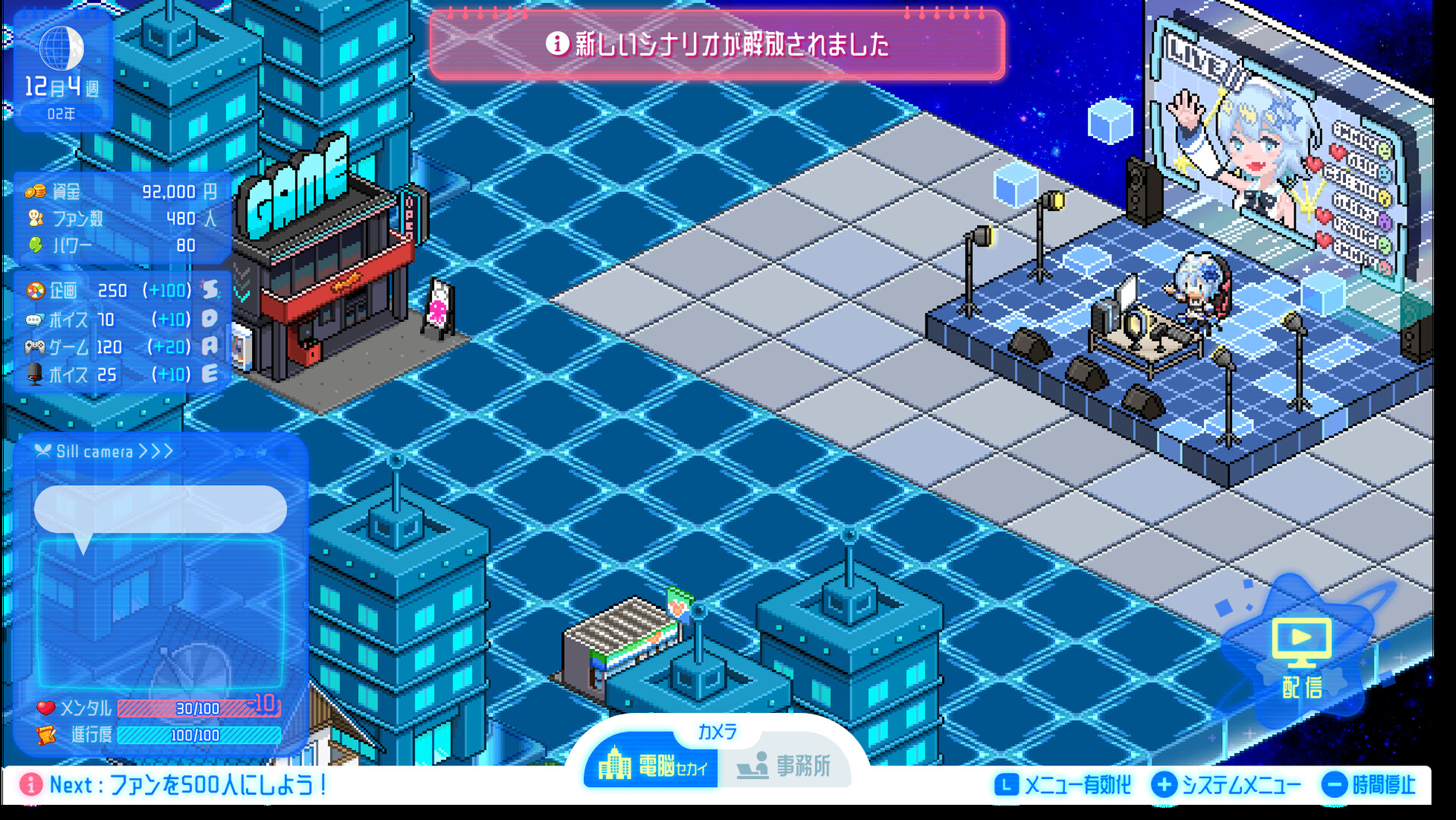Pause time with 時間停止
Viewport: 1456px width, 820px height.
coord(1369,785)
